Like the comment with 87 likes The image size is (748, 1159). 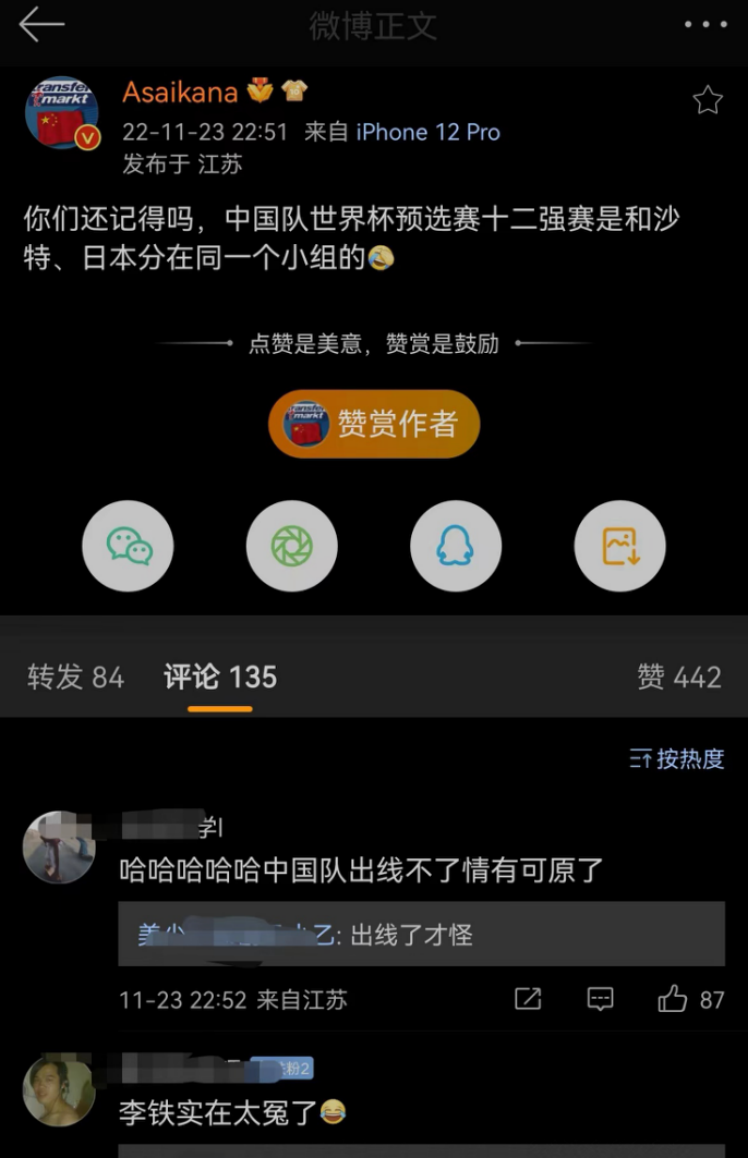[673, 998]
